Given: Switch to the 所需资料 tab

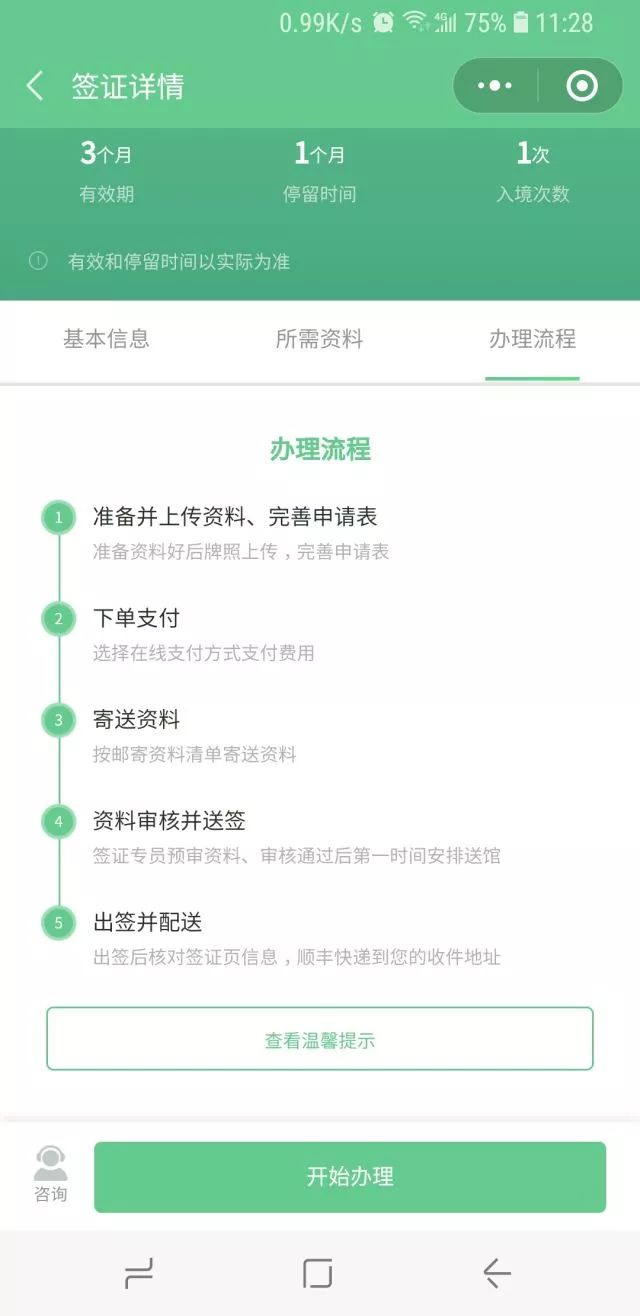Looking at the screenshot, I should (319, 339).
